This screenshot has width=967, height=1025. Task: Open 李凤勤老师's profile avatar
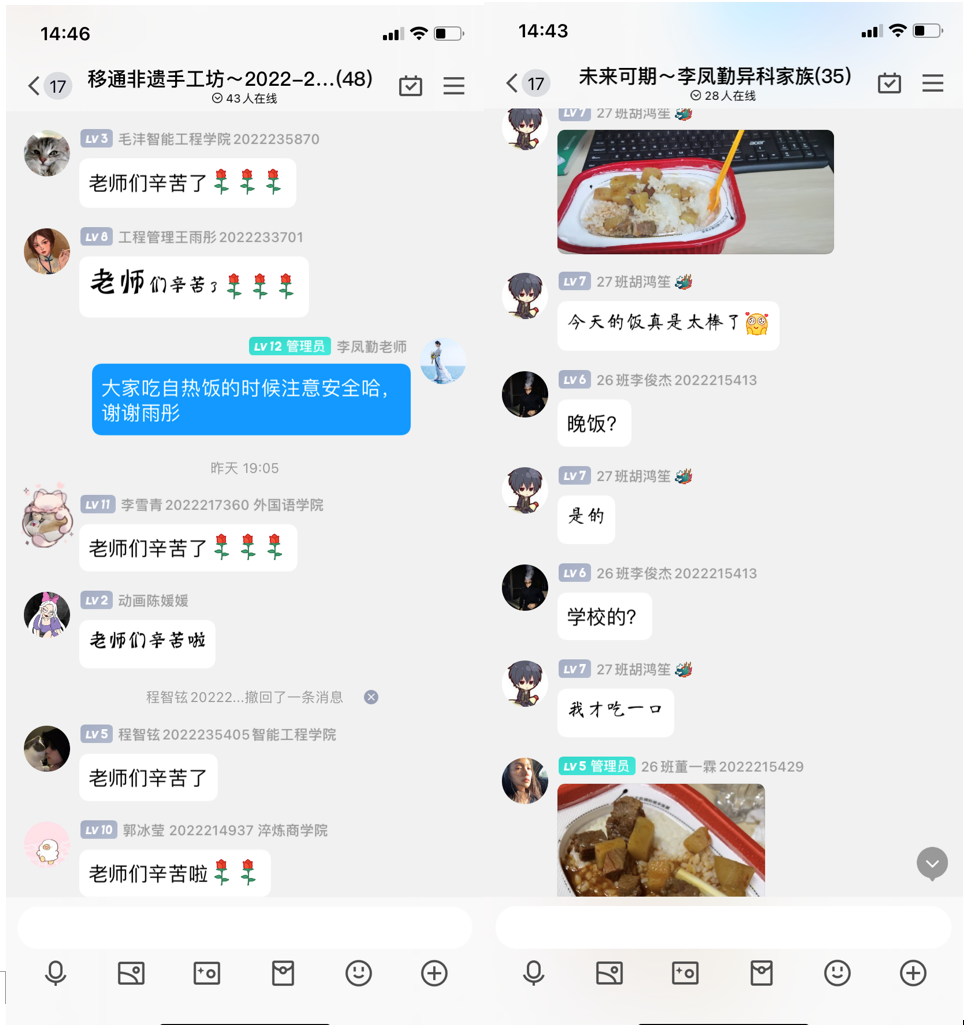pyautogui.click(x=442, y=361)
